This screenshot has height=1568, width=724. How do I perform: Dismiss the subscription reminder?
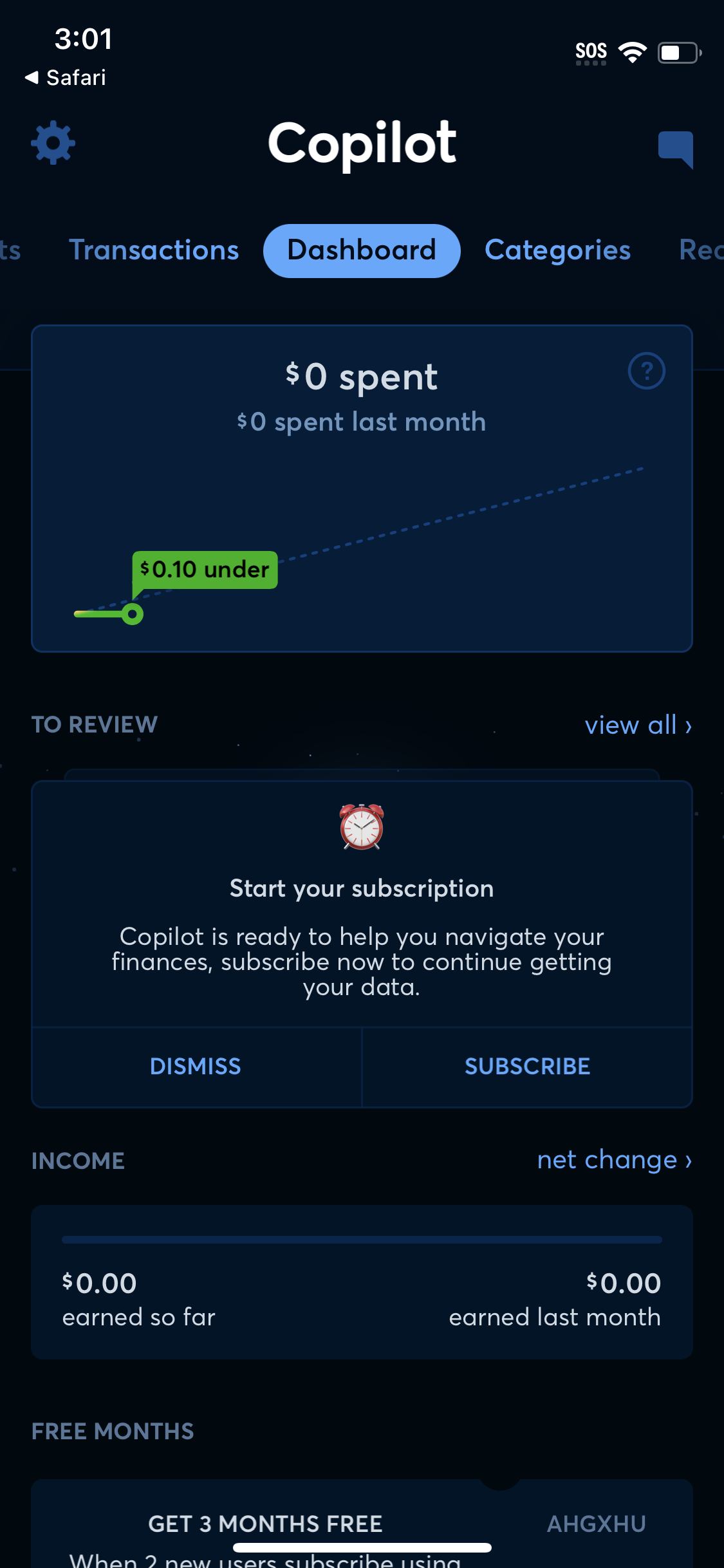[195, 1067]
